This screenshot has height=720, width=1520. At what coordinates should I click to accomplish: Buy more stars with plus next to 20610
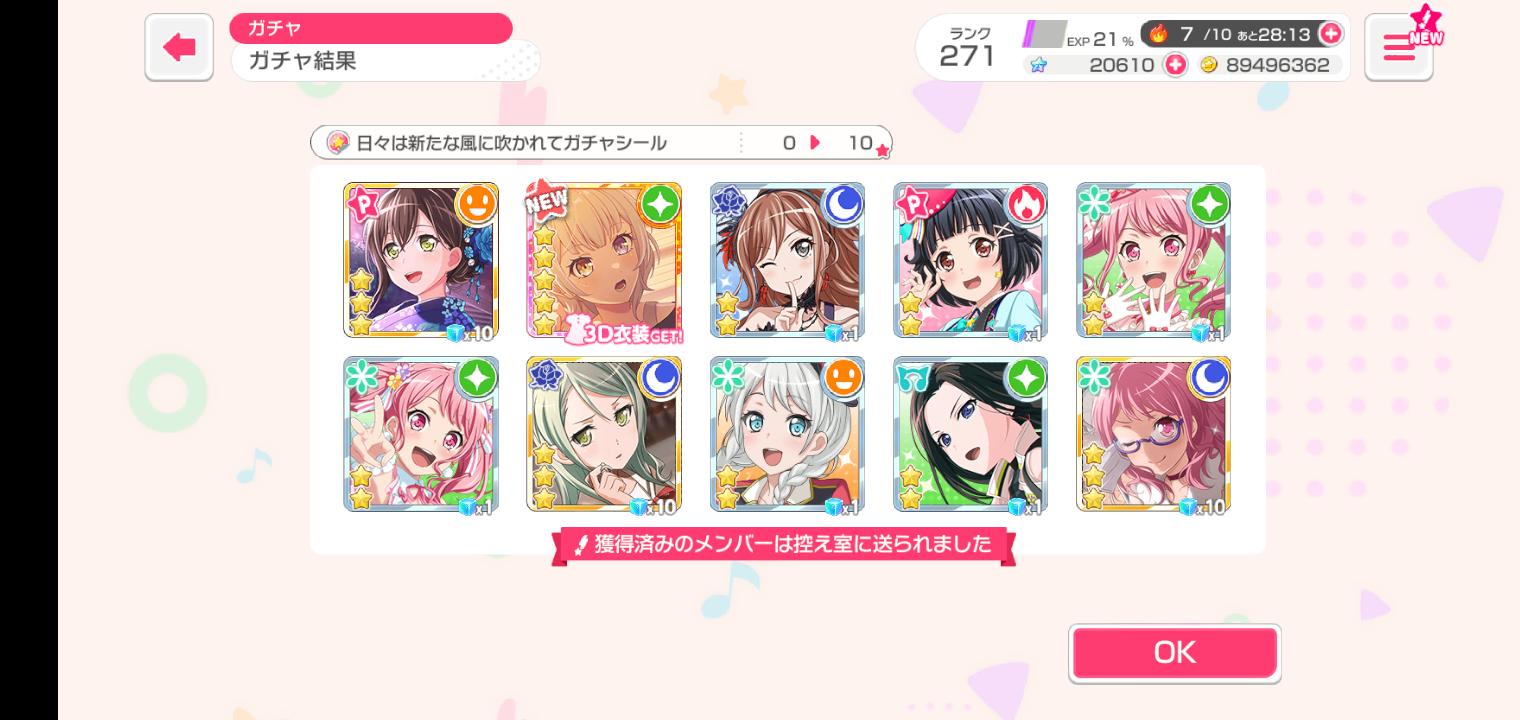point(1175,65)
